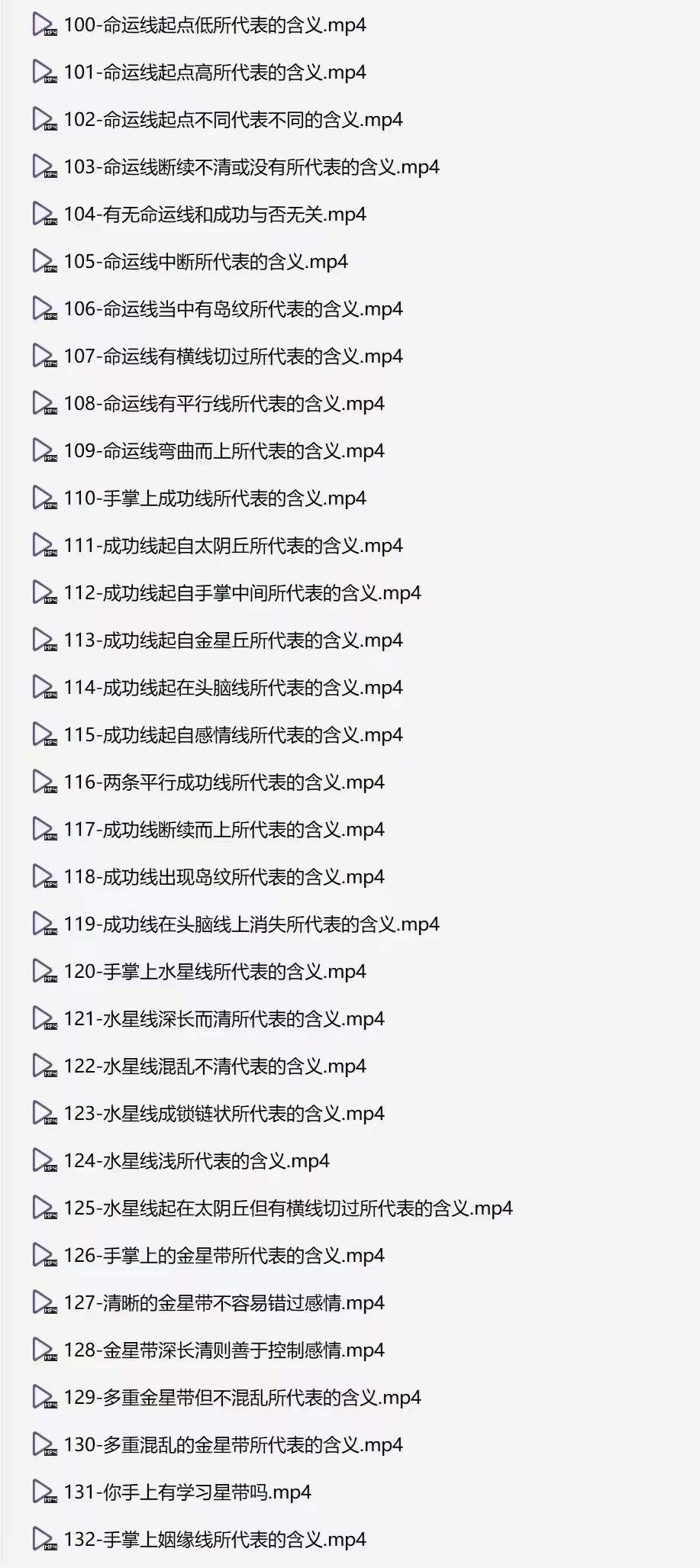
Task: Open 110-手掌上成功线所代表的含义.mp4
Action: pos(215,498)
